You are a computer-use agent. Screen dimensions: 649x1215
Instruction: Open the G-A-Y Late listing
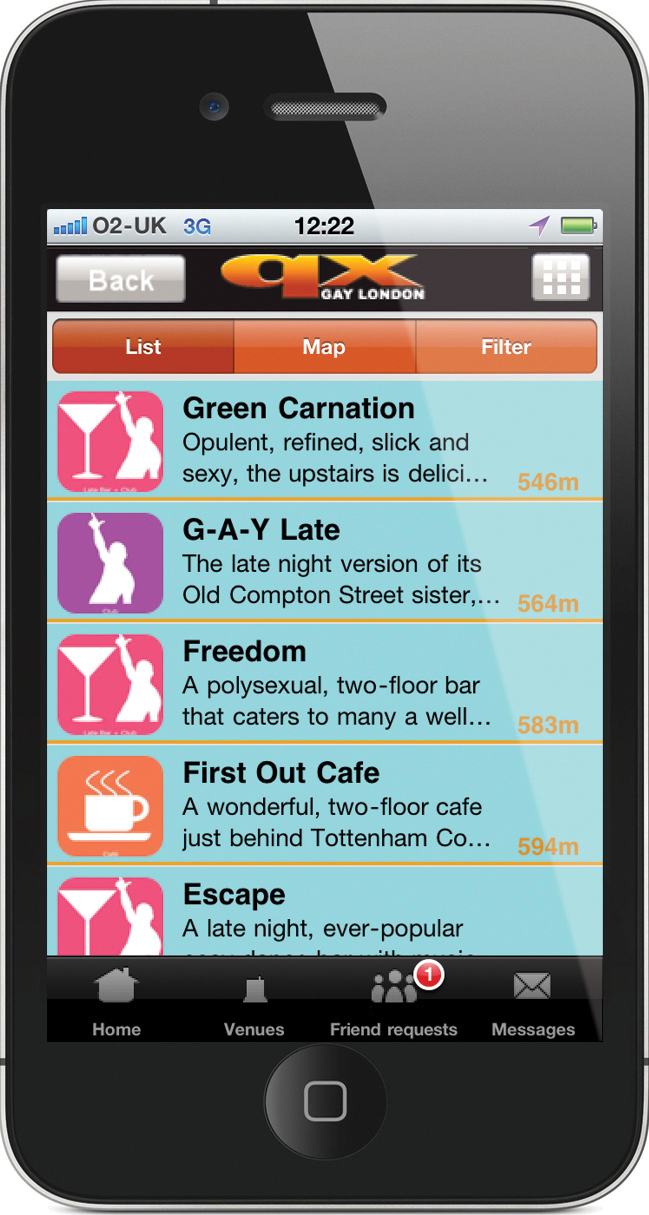click(x=325, y=562)
